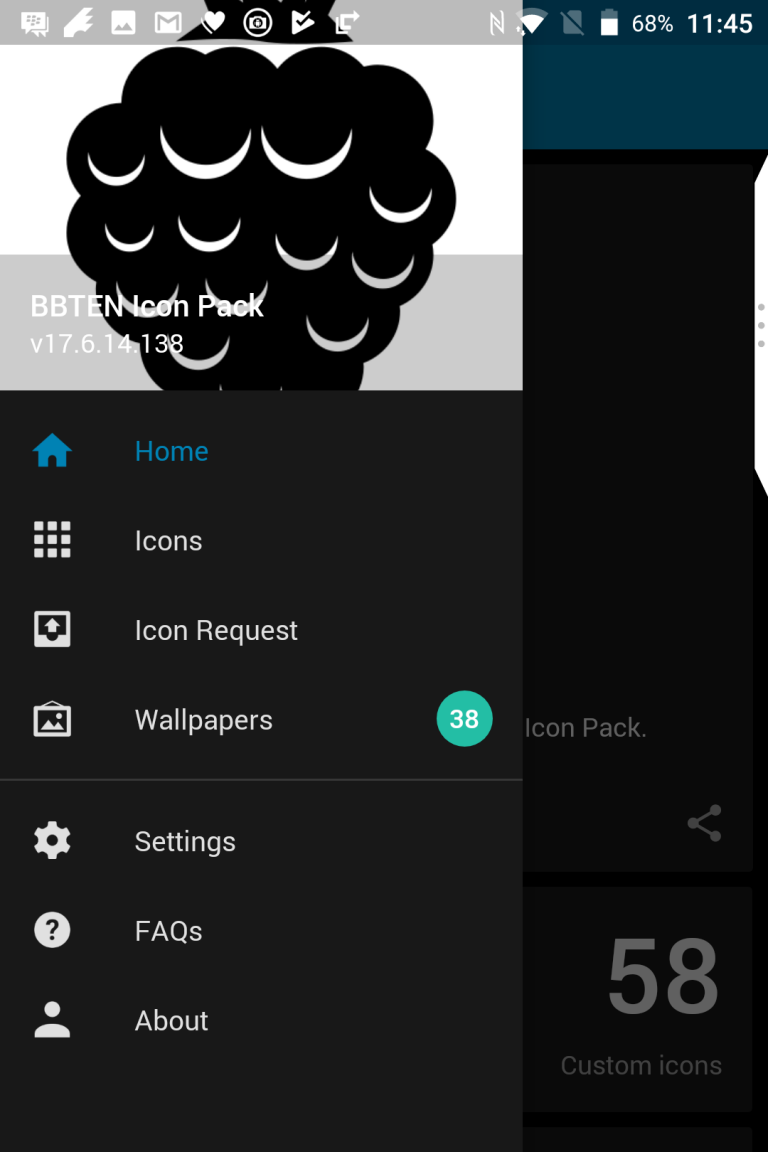Tap the camera notification icon in status bar
The height and width of the screenshot is (1152, 768).
pyautogui.click(x=257, y=22)
